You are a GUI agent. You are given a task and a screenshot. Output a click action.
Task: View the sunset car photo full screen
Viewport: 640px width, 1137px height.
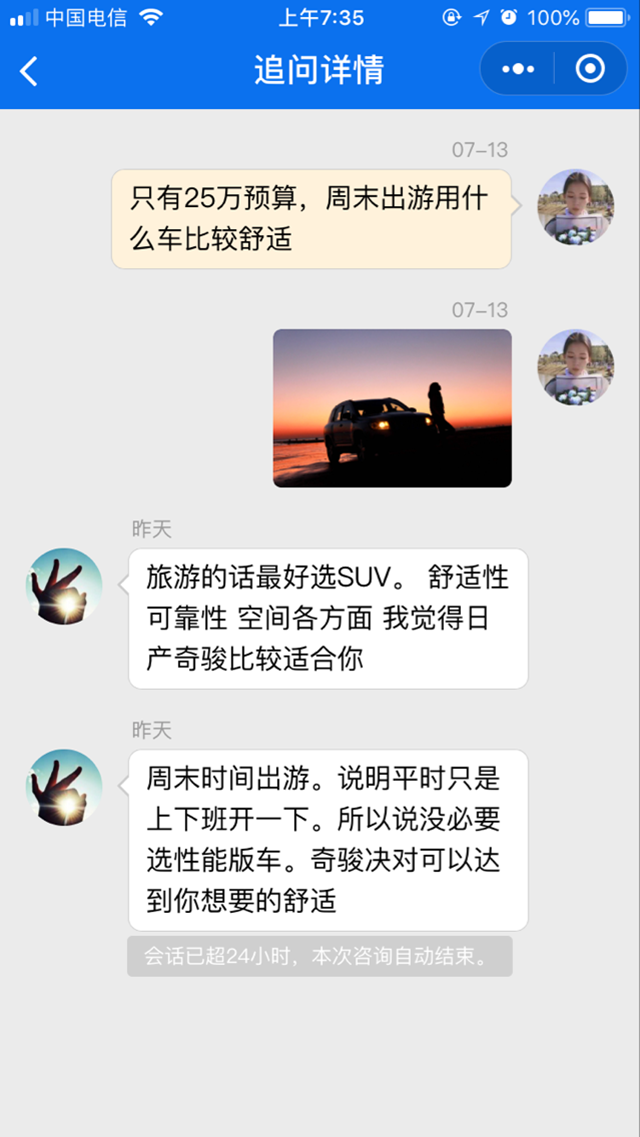392,408
